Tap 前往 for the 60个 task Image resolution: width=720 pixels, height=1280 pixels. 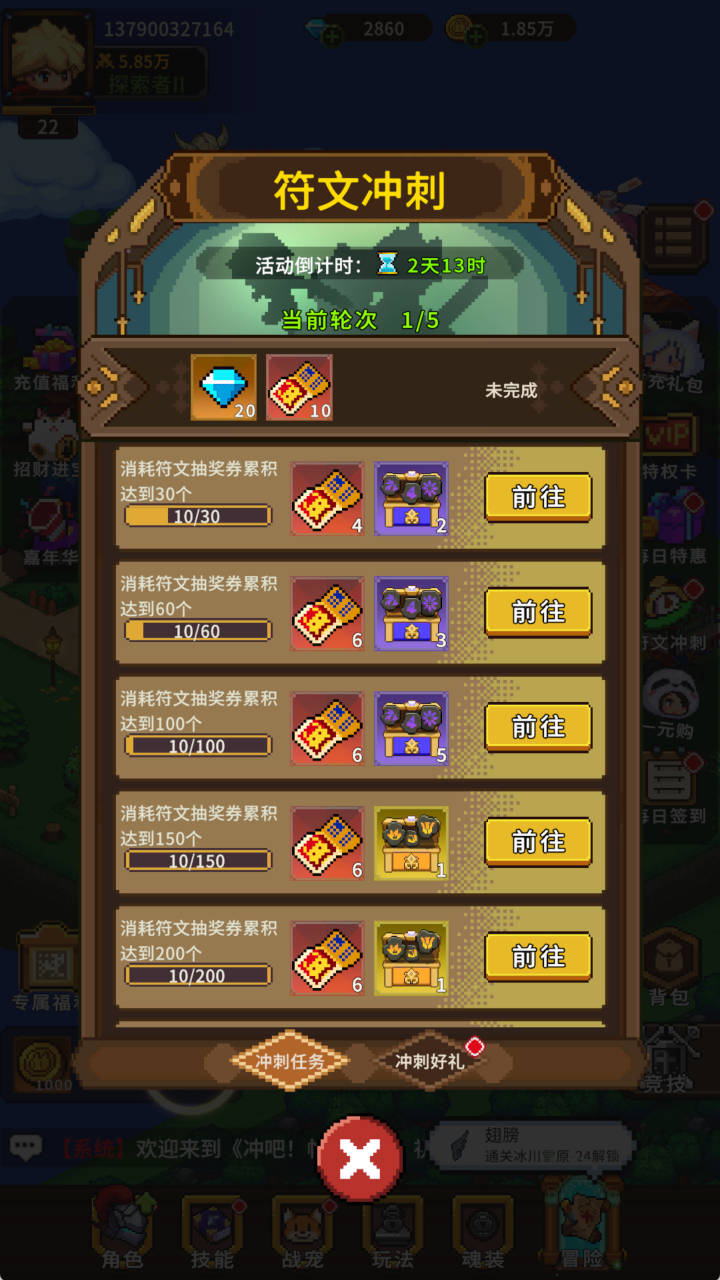538,612
